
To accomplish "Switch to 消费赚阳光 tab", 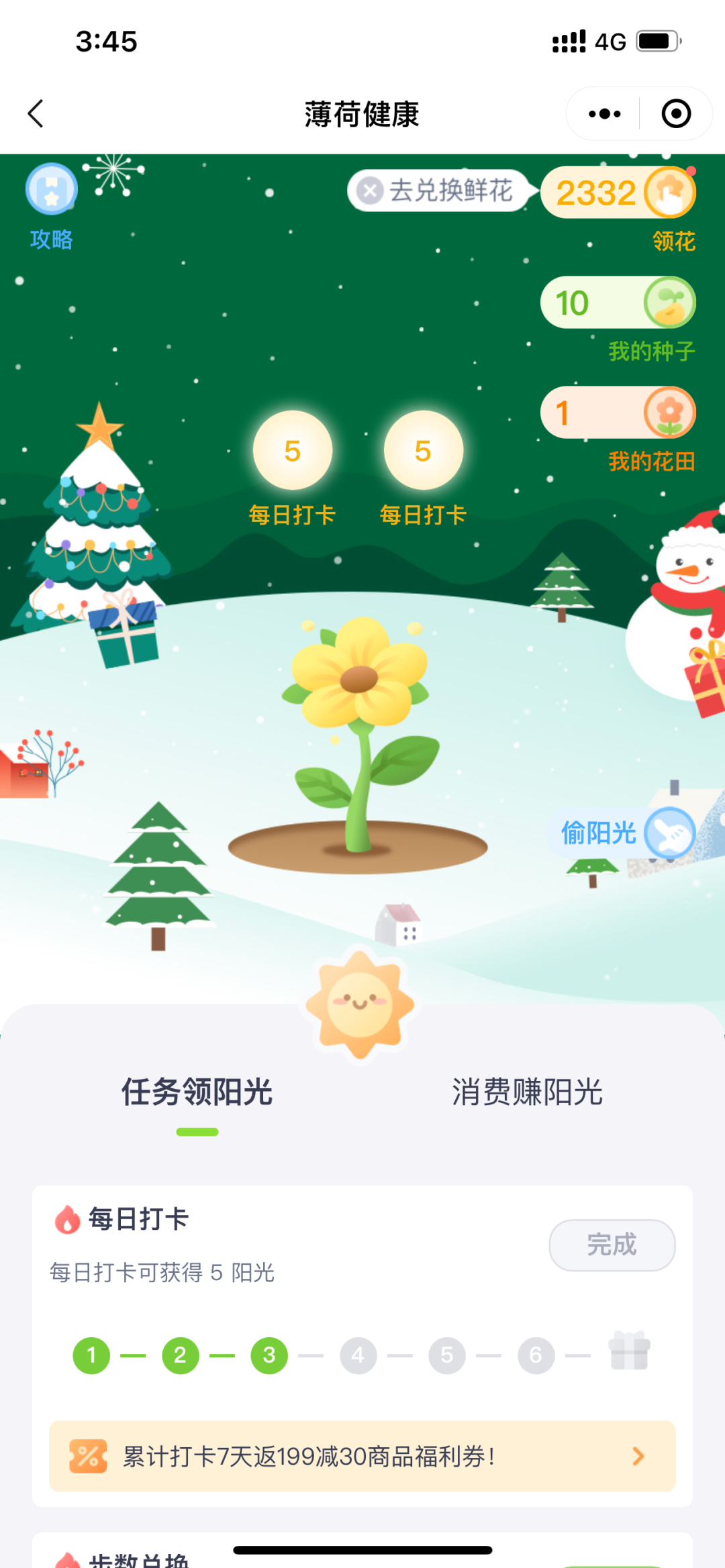I will (527, 1092).
